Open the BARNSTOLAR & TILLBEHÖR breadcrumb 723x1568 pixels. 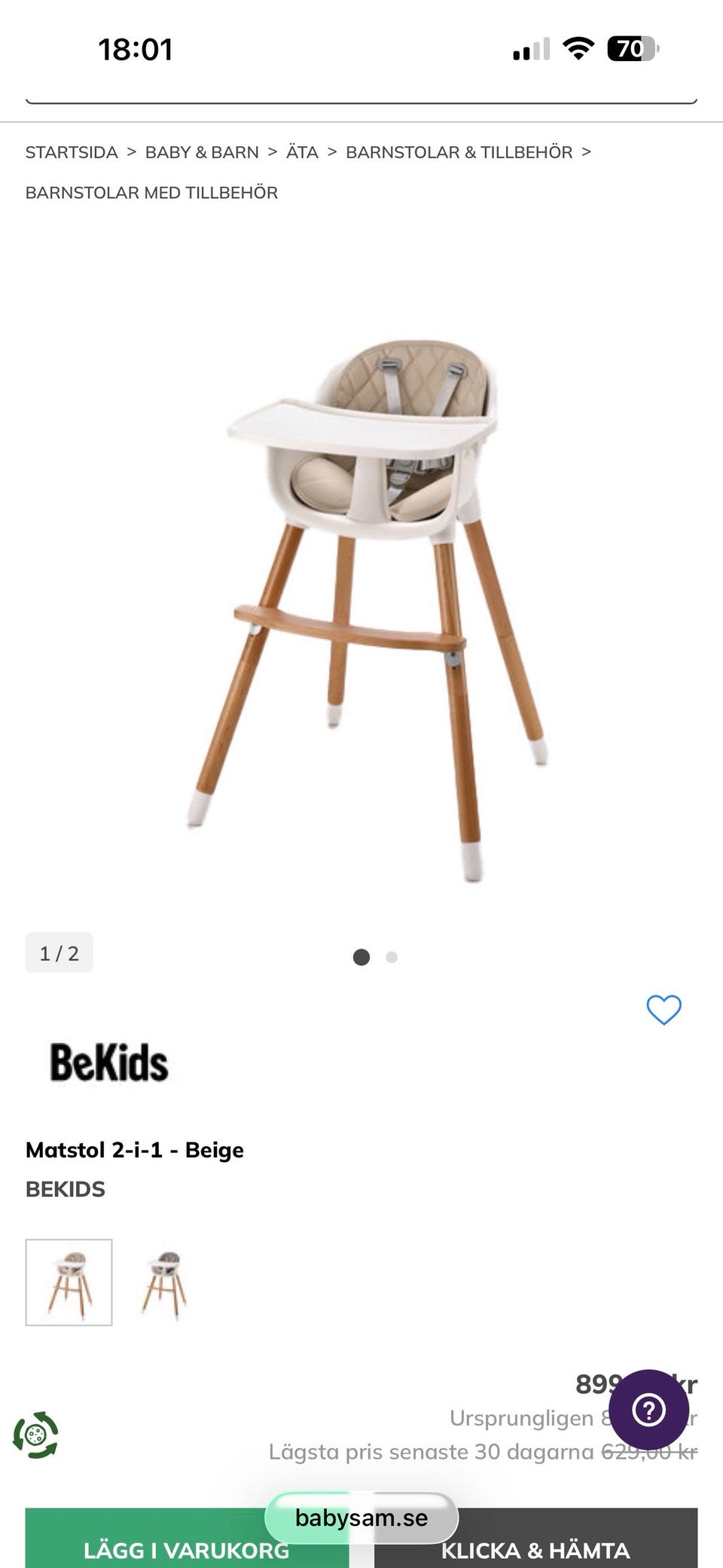click(459, 152)
